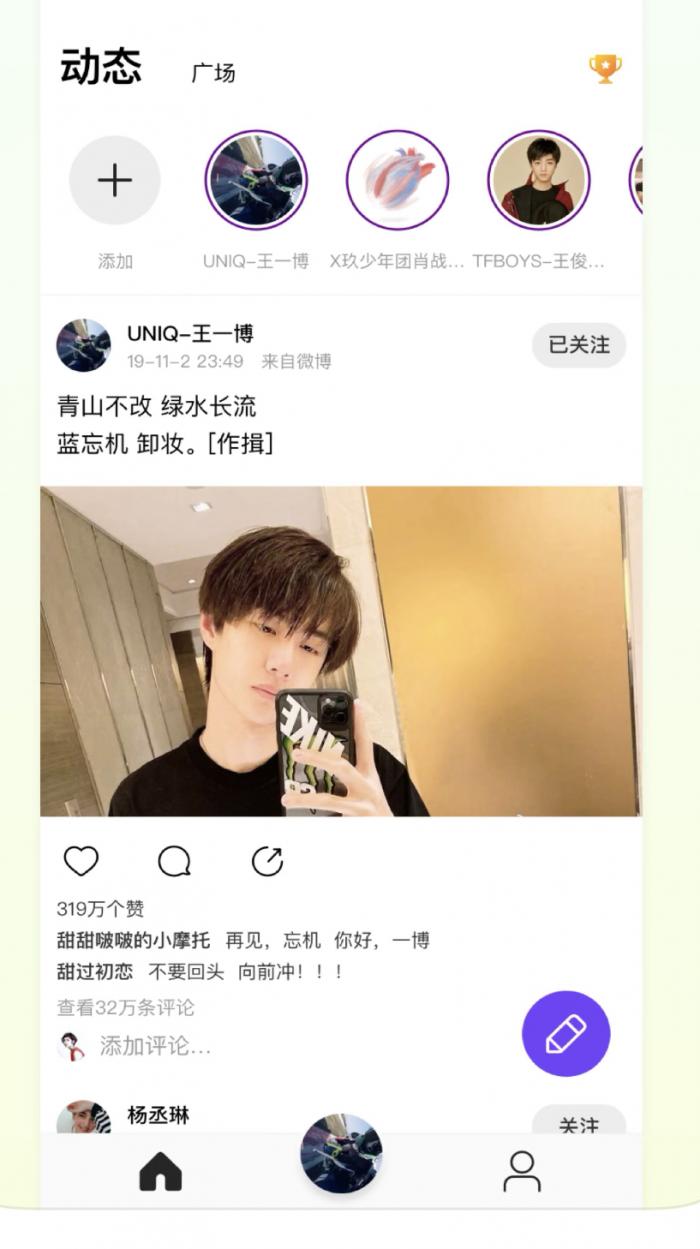Open UNIQ-王一博's profile avatar in post header

point(84,346)
